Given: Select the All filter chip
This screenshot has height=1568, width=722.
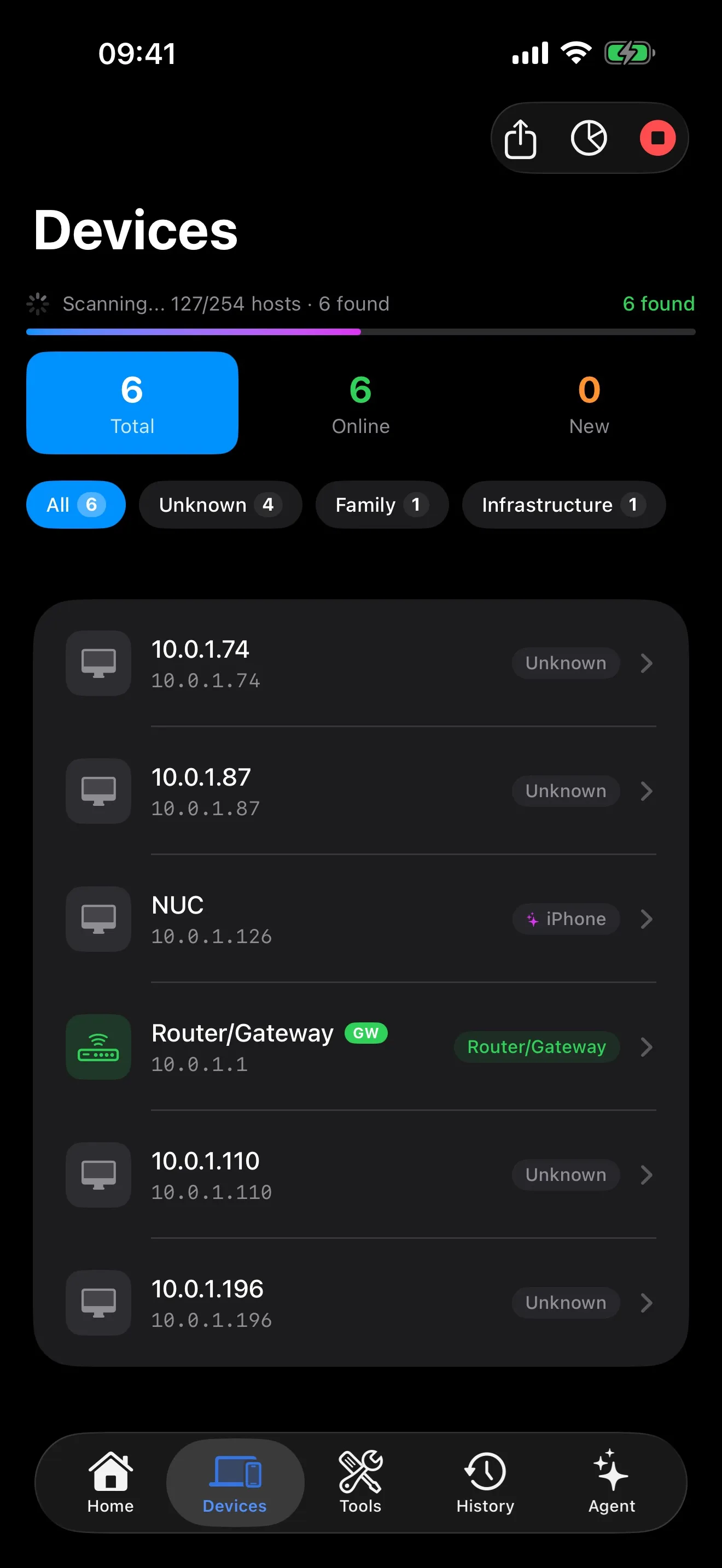Looking at the screenshot, I should click(75, 505).
